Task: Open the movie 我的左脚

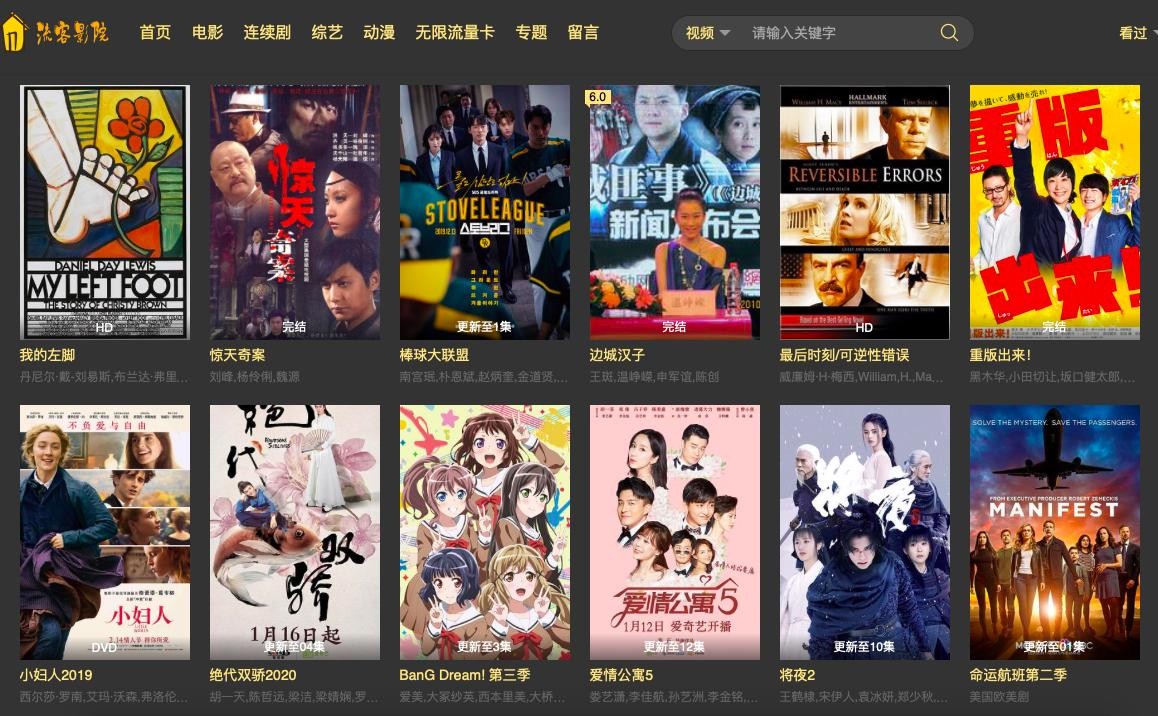Action: (x=105, y=212)
